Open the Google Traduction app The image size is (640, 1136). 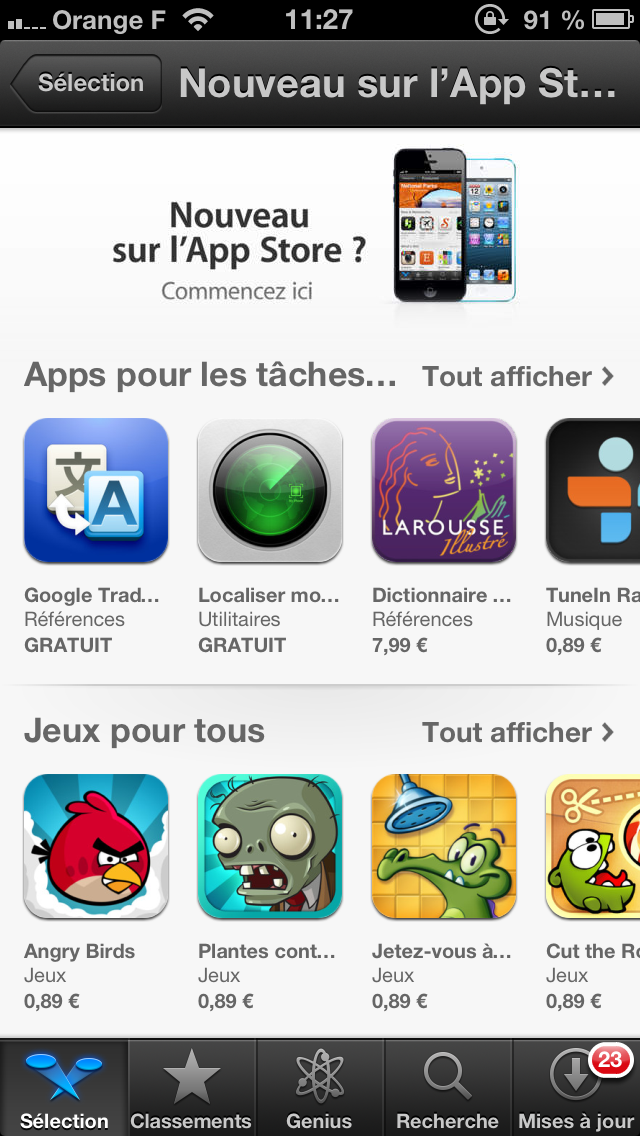[x=96, y=491]
